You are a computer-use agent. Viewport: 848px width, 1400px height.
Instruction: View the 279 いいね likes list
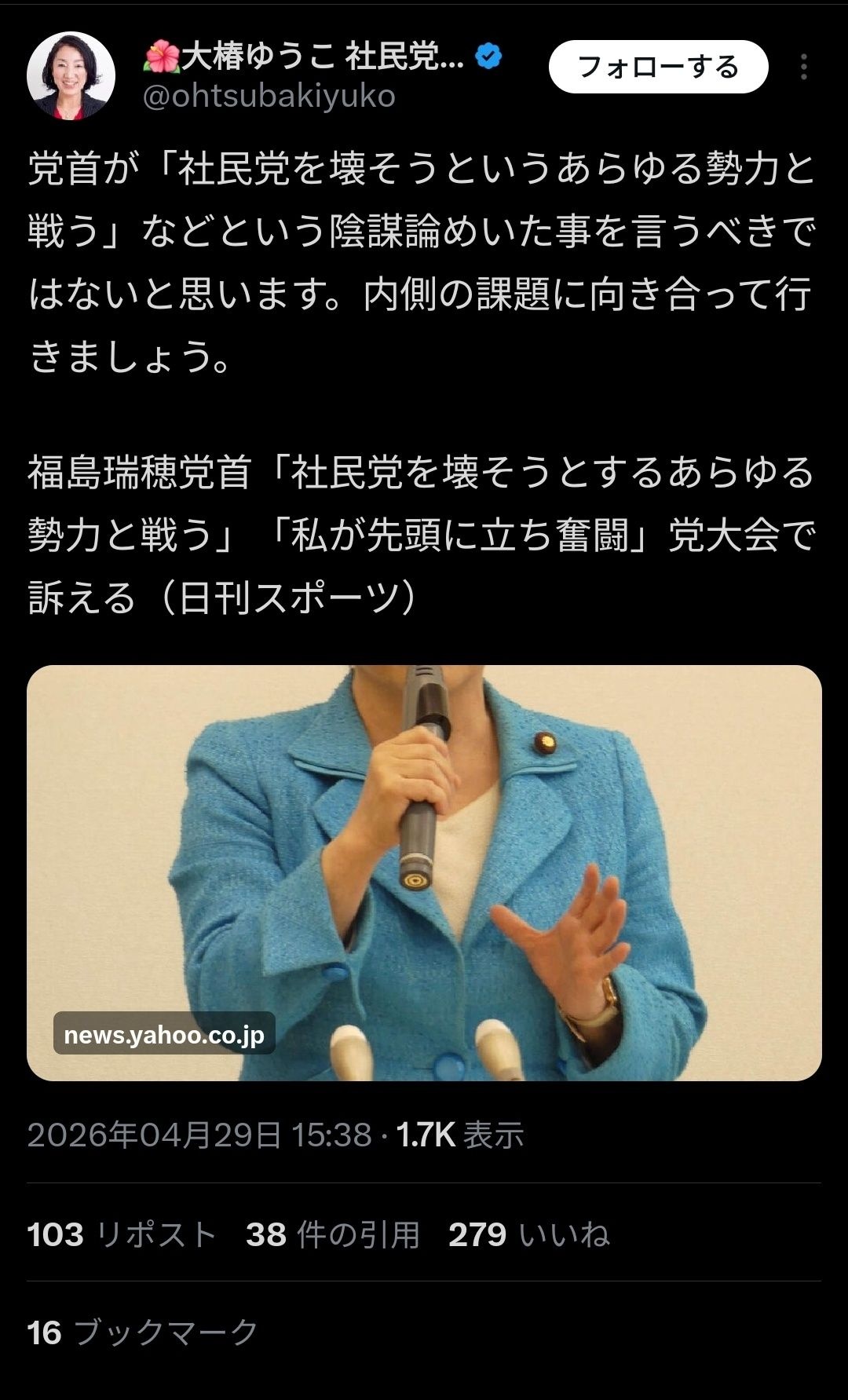tap(528, 1234)
